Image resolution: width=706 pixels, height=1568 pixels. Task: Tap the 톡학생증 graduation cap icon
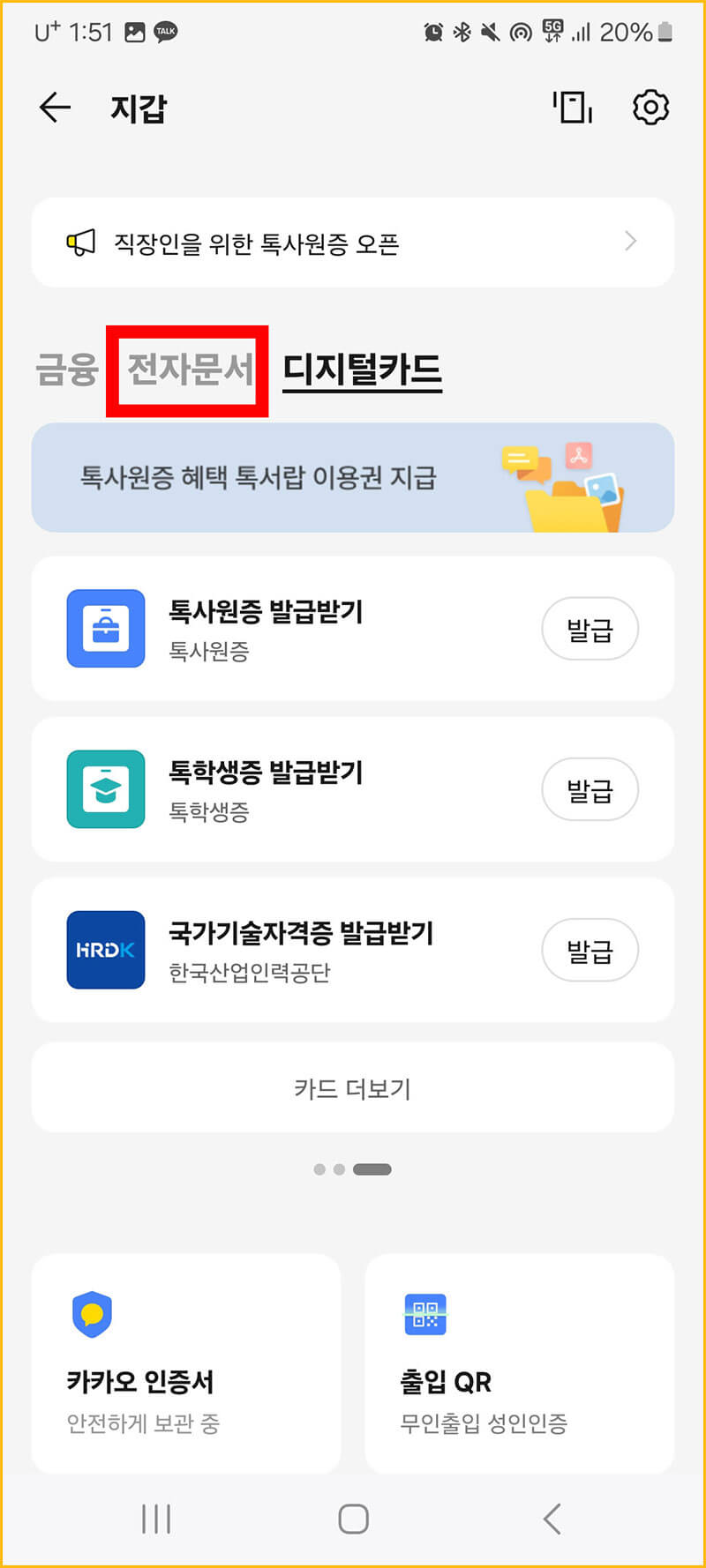pos(105,789)
